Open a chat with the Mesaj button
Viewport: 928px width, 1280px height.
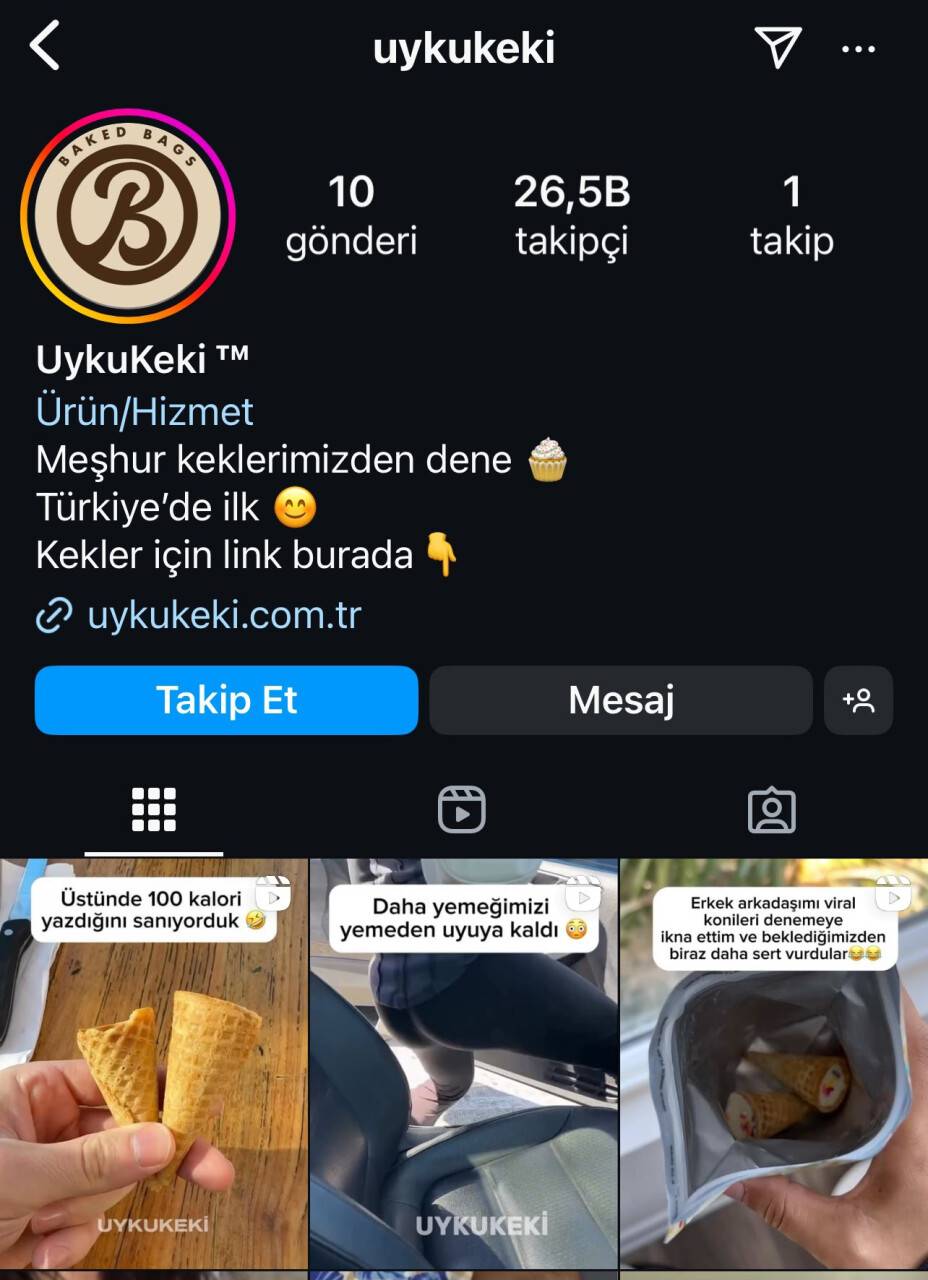tap(620, 700)
